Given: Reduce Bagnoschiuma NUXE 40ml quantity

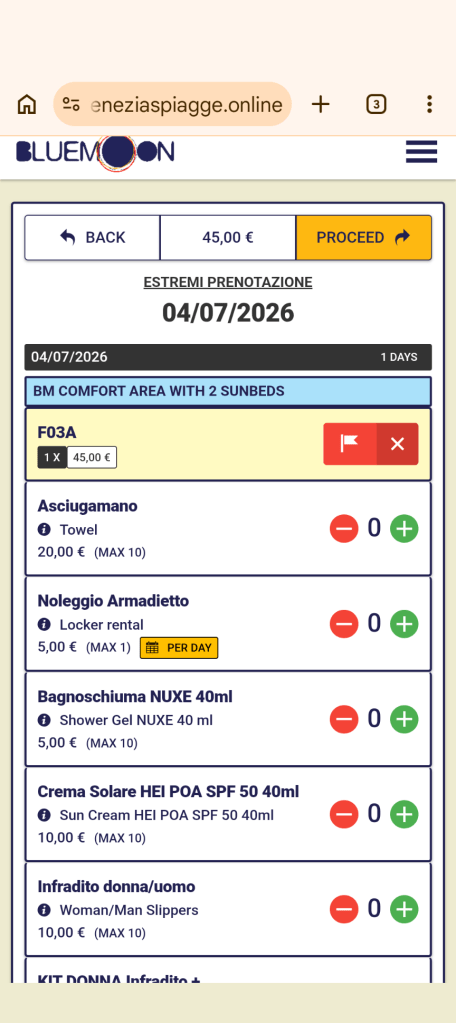Looking at the screenshot, I should (344, 719).
